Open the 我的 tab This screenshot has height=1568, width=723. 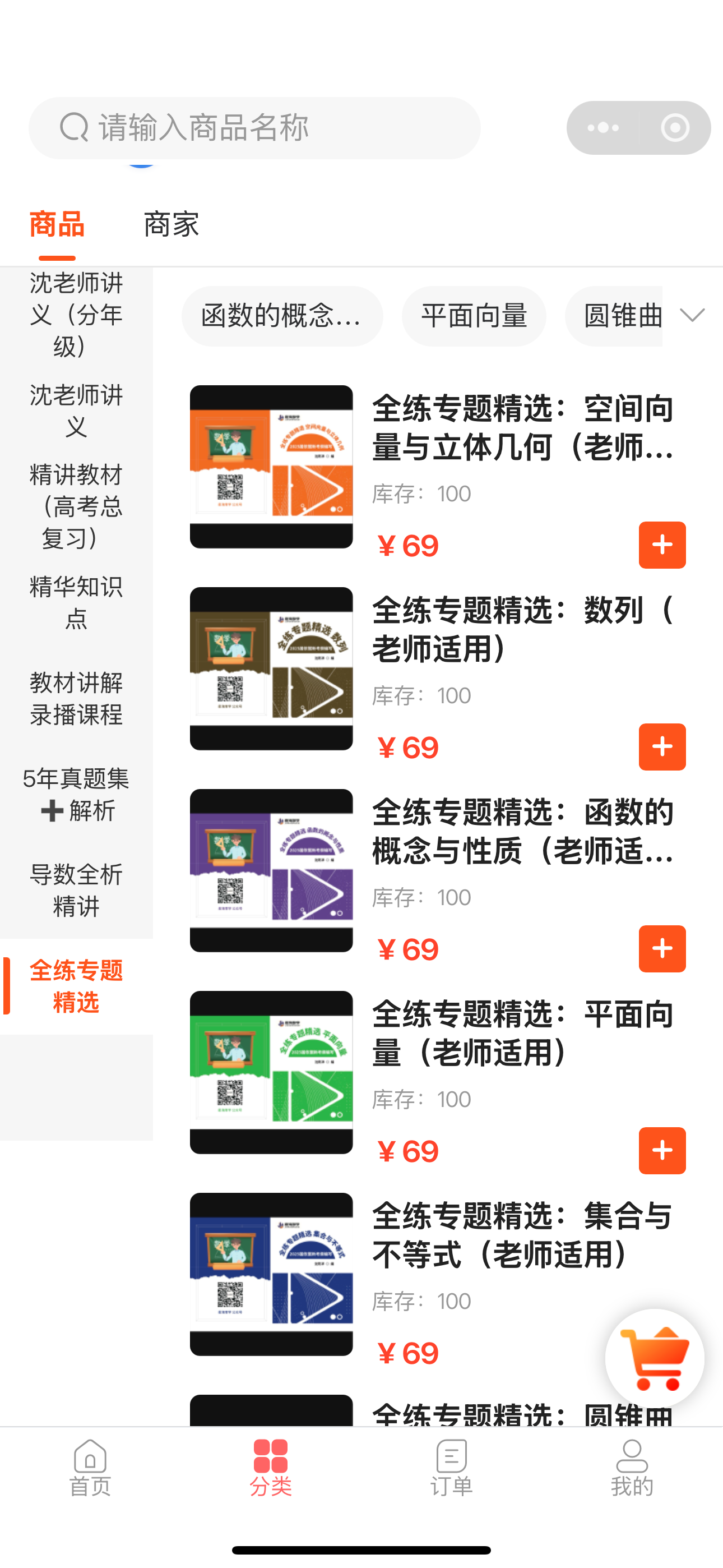(632, 1468)
